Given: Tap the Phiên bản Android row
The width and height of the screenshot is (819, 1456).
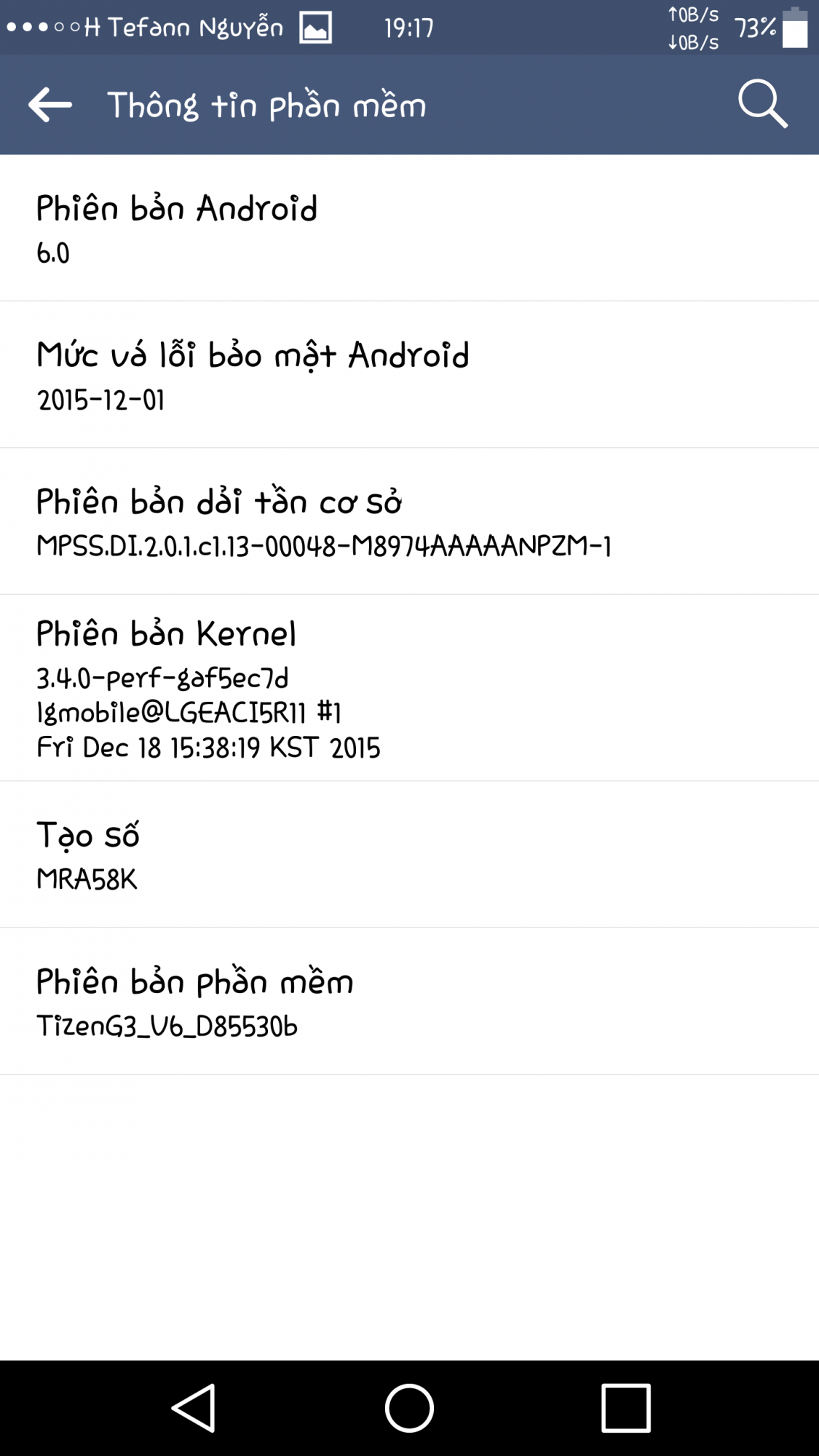Looking at the screenshot, I should click(x=409, y=228).
